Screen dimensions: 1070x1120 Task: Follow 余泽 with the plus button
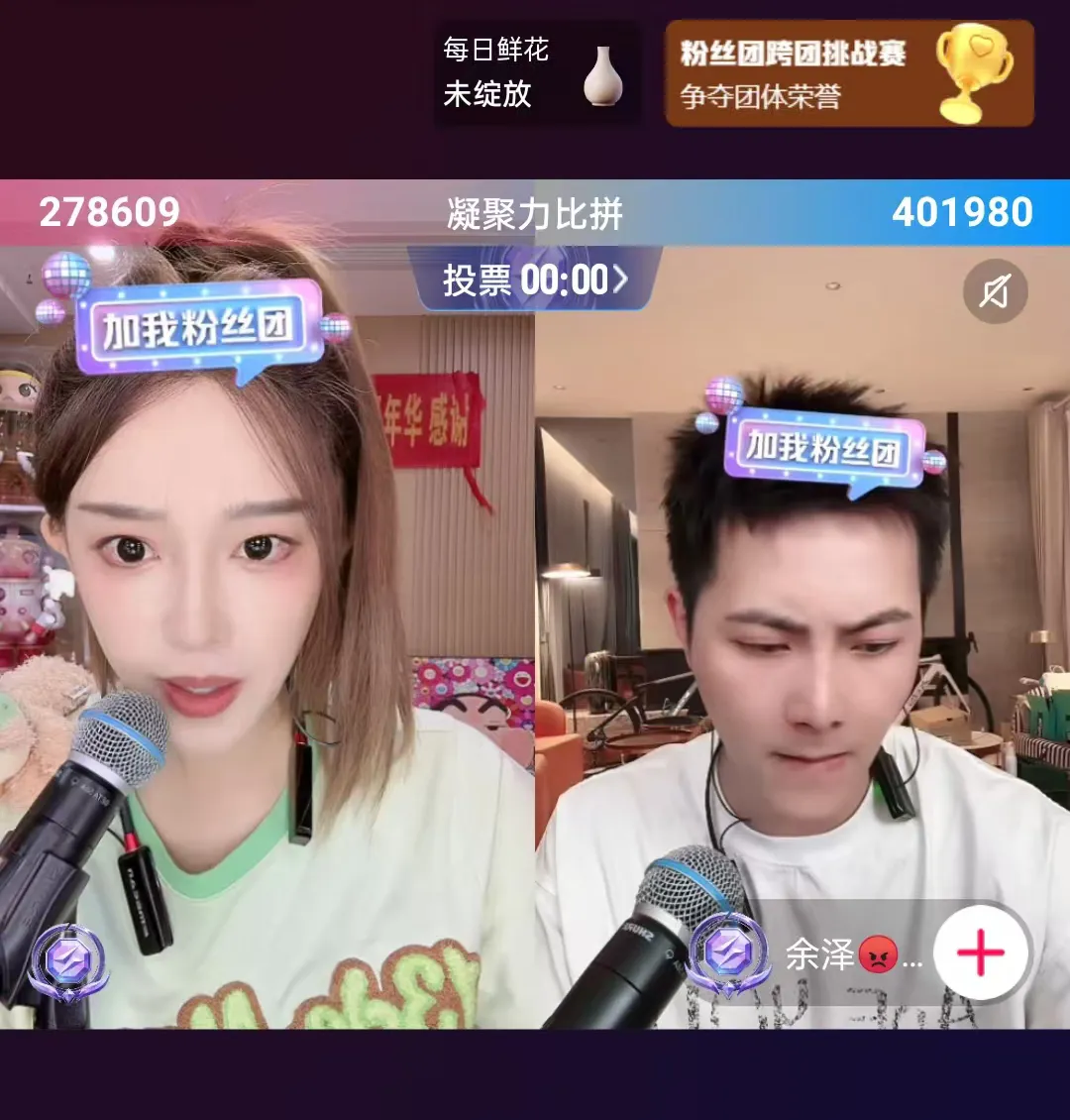click(981, 953)
